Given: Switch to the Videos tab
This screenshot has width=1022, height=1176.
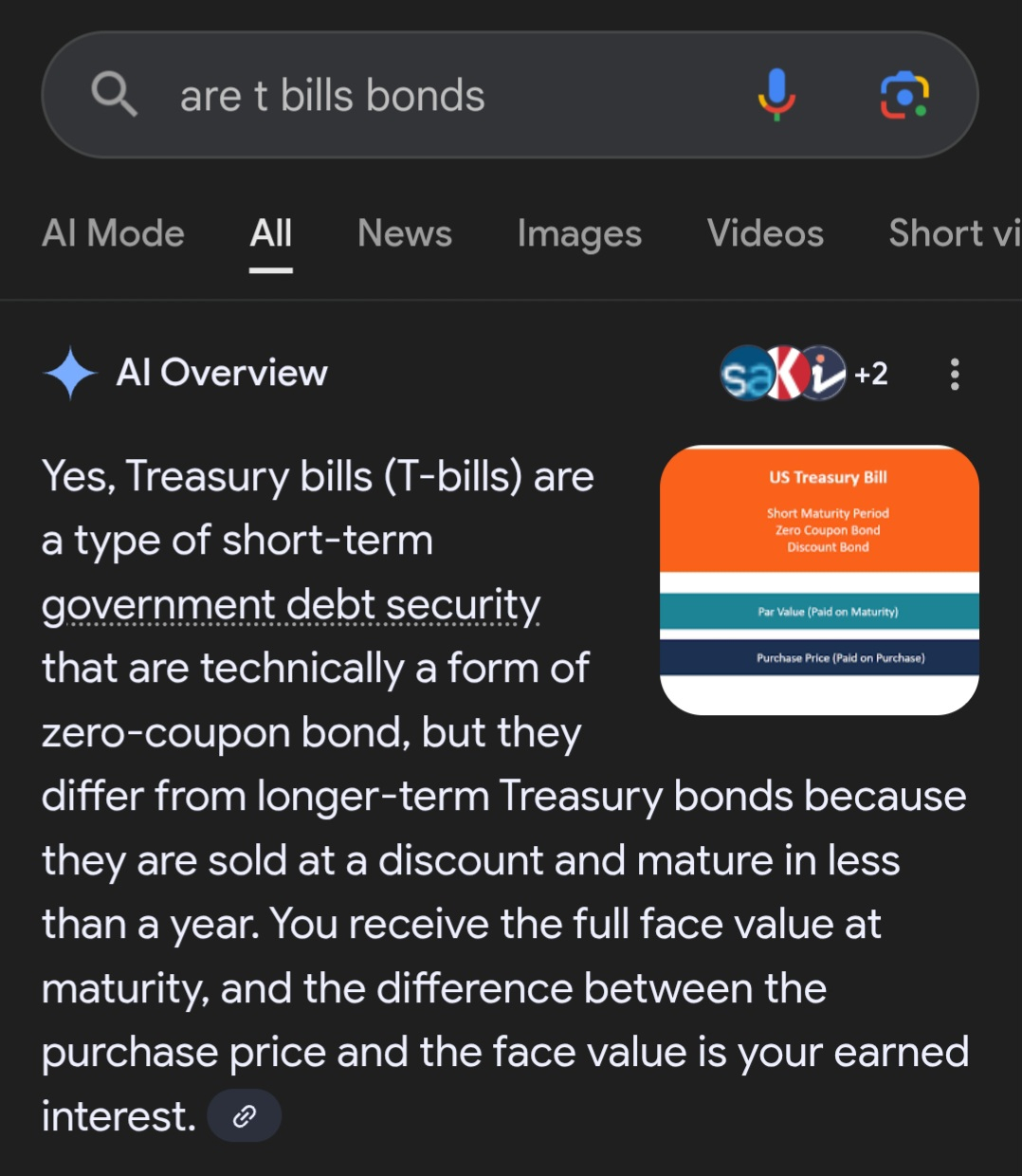Looking at the screenshot, I should 765,233.
